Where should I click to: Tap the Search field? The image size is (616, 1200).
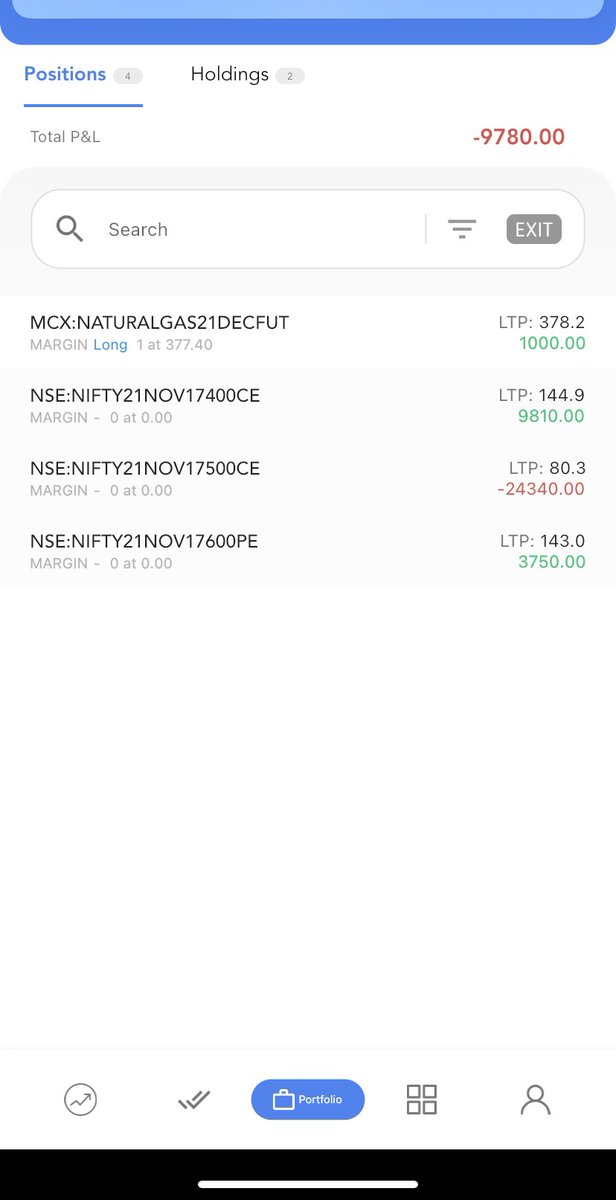pyautogui.click(x=260, y=229)
